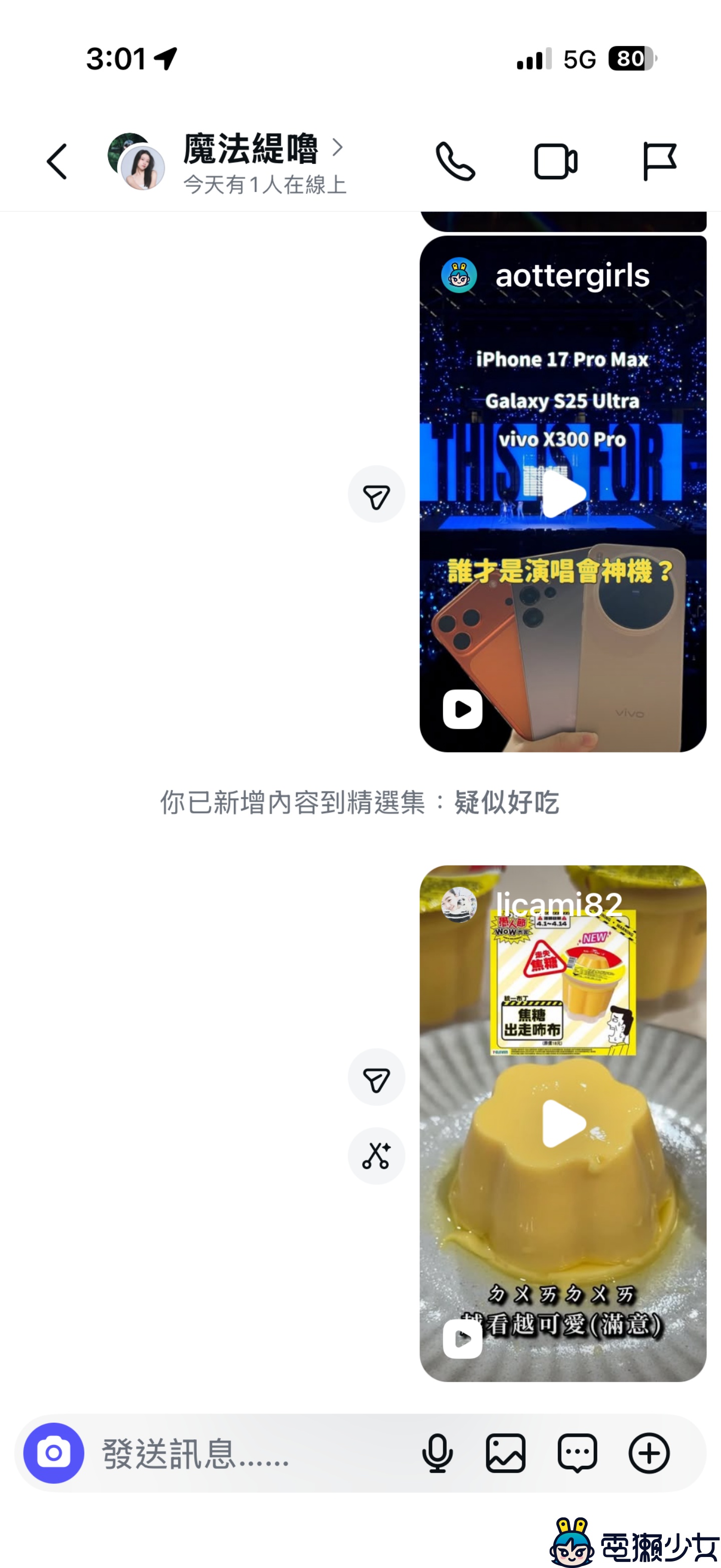This screenshot has height=1568, width=721.
Task: Open the flag icon to report conversation
Action: [659, 160]
